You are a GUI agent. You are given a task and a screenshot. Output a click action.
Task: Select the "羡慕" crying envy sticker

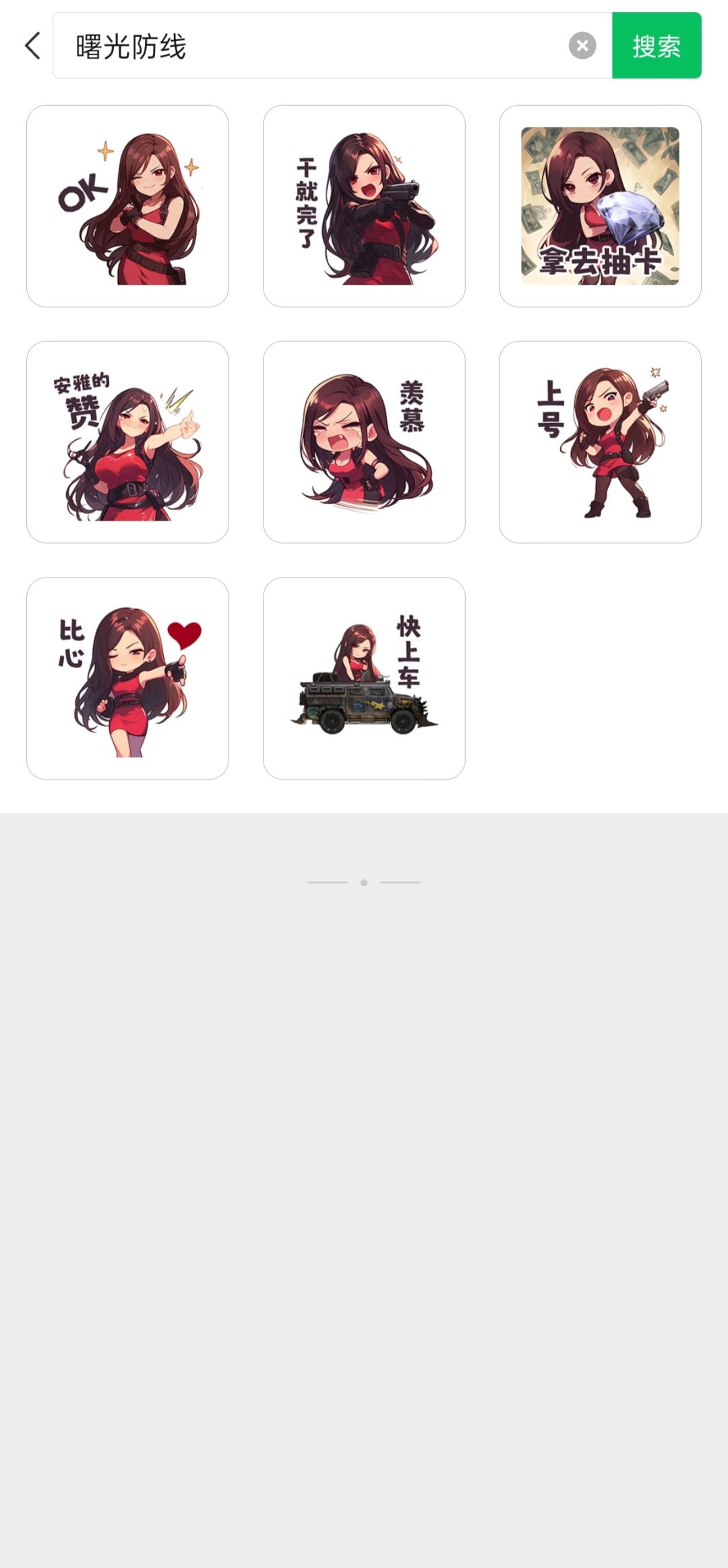click(x=364, y=439)
